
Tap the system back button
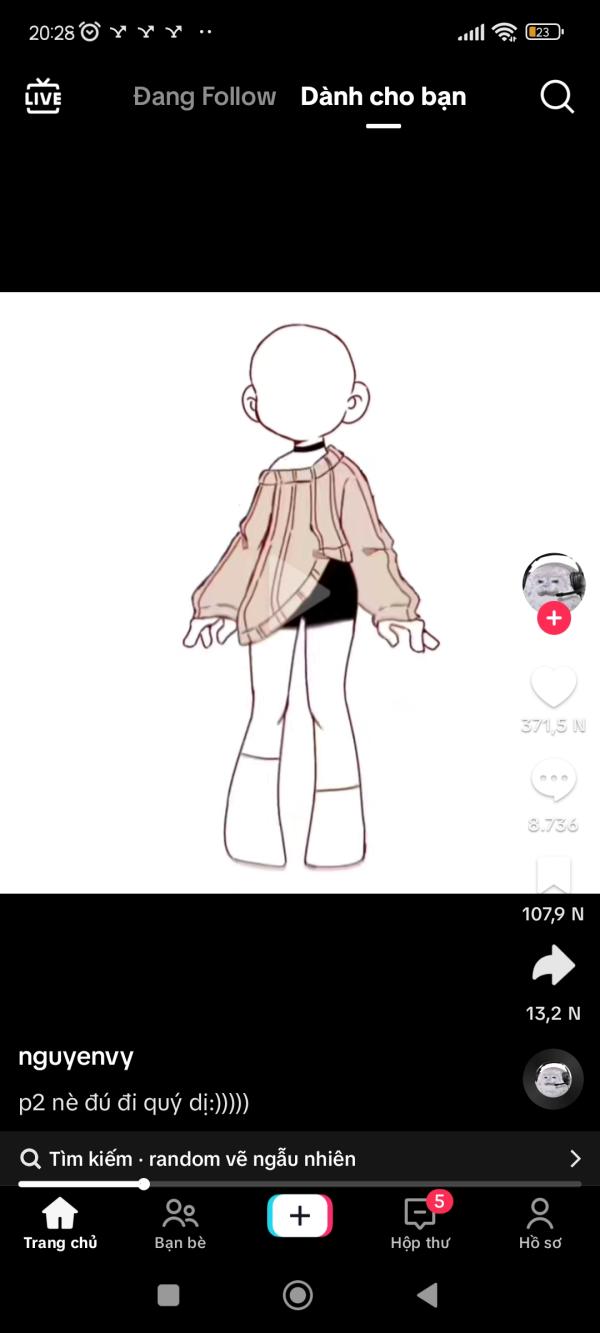427,1296
